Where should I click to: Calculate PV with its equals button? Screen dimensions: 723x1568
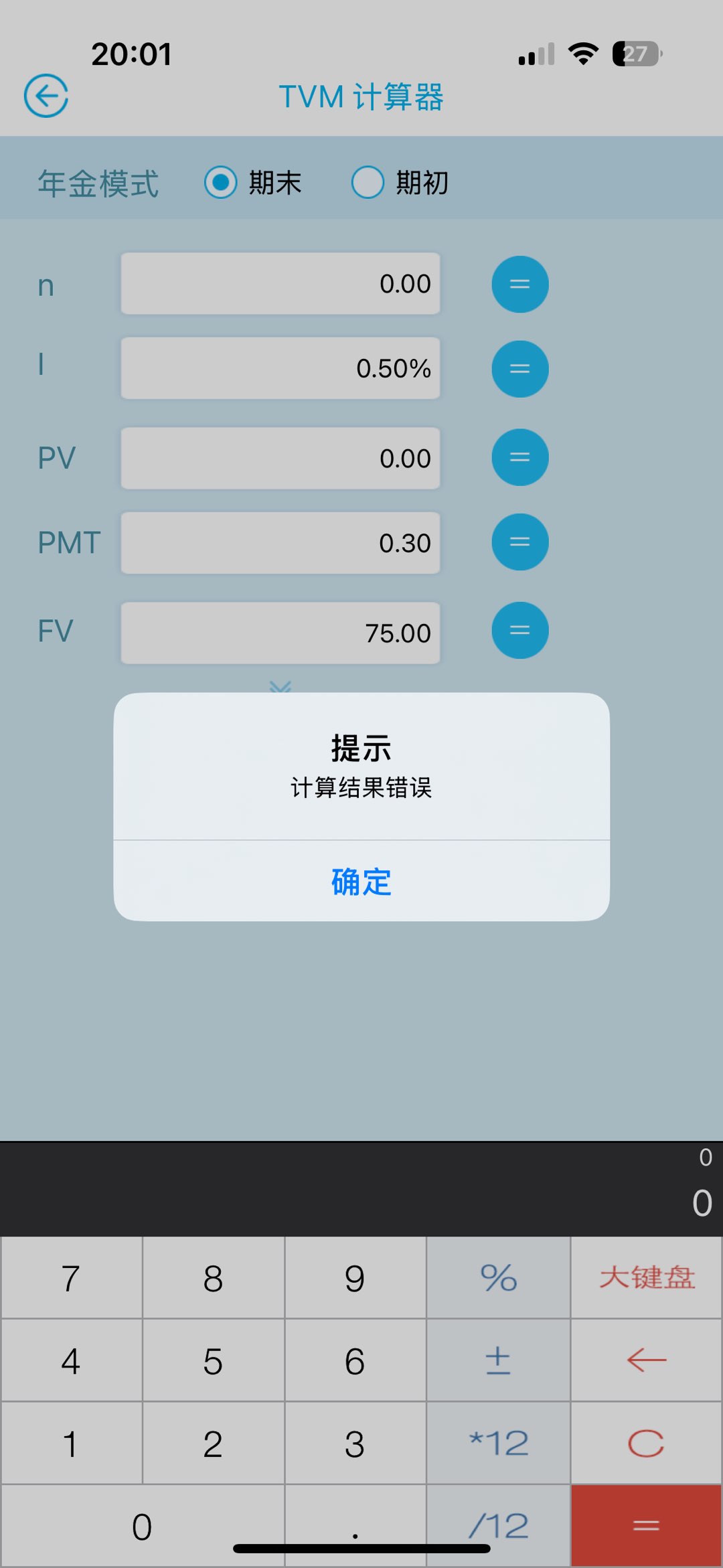coord(520,457)
